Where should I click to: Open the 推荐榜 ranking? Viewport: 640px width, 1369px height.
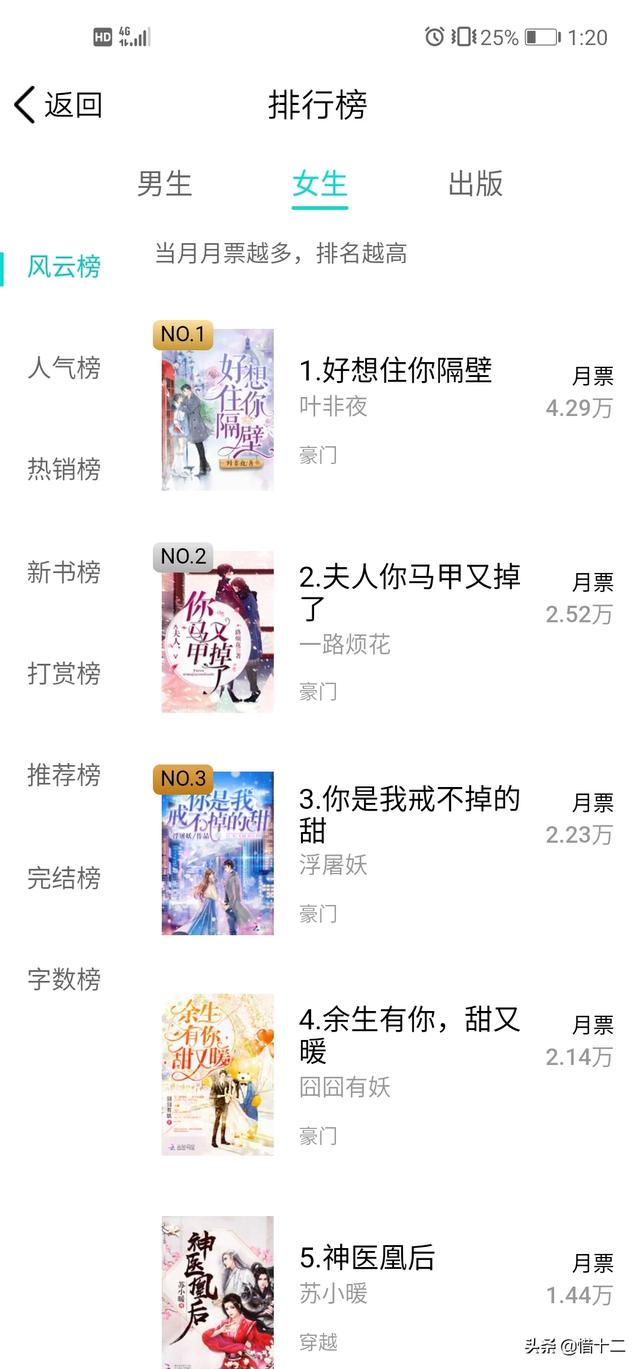[64, 775]
